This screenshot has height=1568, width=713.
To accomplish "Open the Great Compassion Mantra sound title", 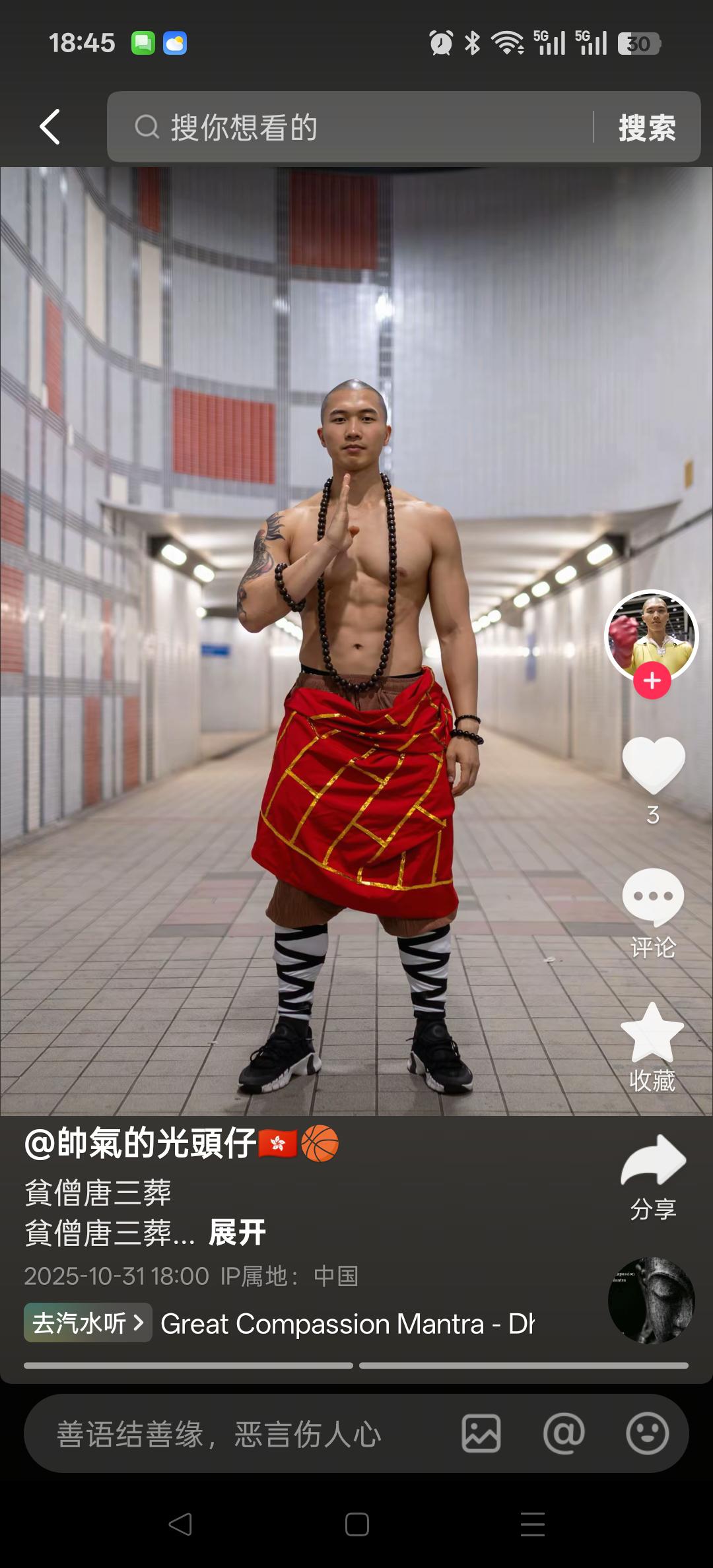I will 347,1324.
